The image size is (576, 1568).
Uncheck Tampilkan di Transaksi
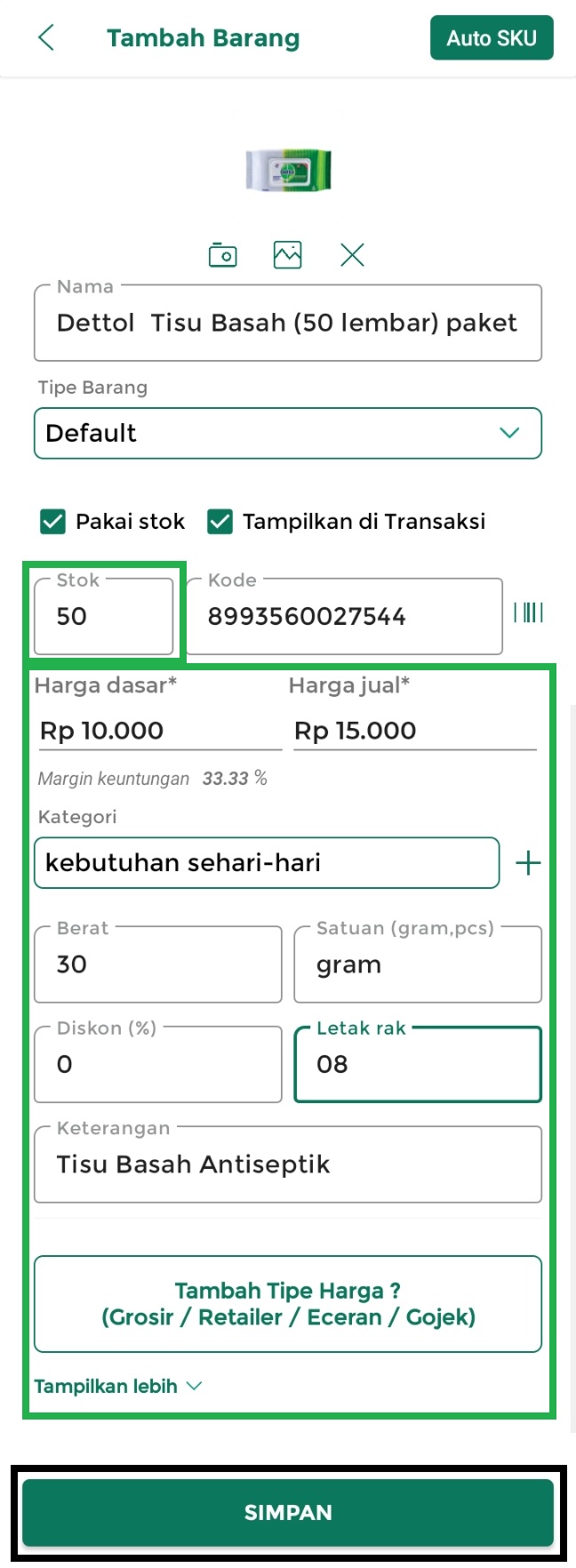point(220,522)
